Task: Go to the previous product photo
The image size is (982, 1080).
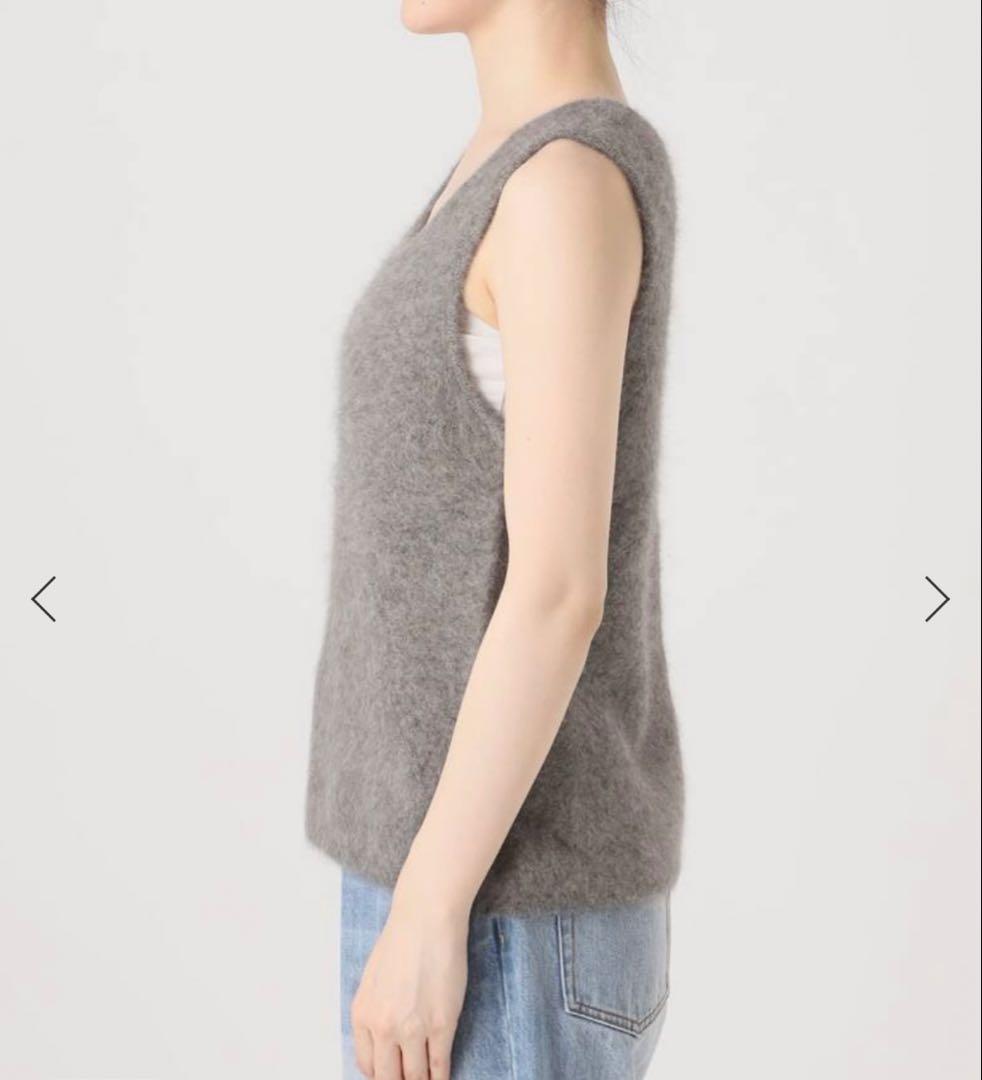Action: 44,599
